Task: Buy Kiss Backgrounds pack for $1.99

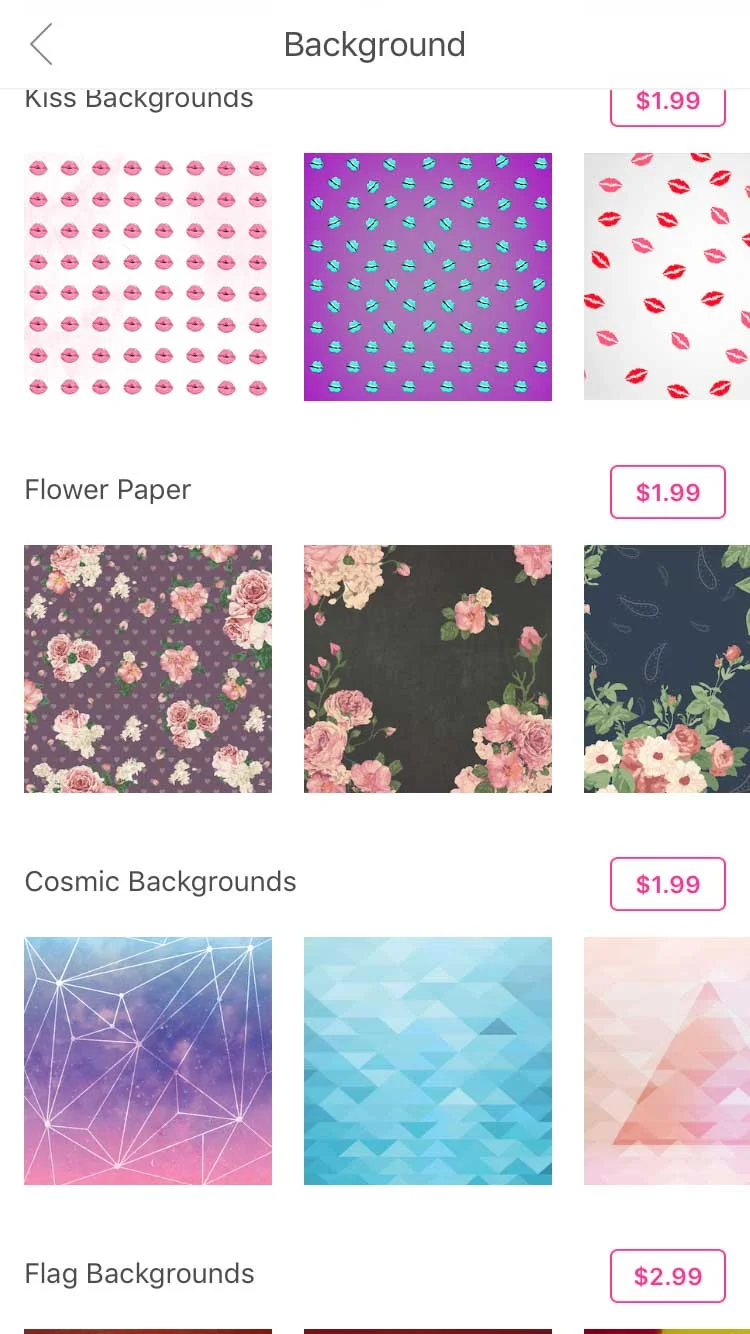Action: coord(667,104)
